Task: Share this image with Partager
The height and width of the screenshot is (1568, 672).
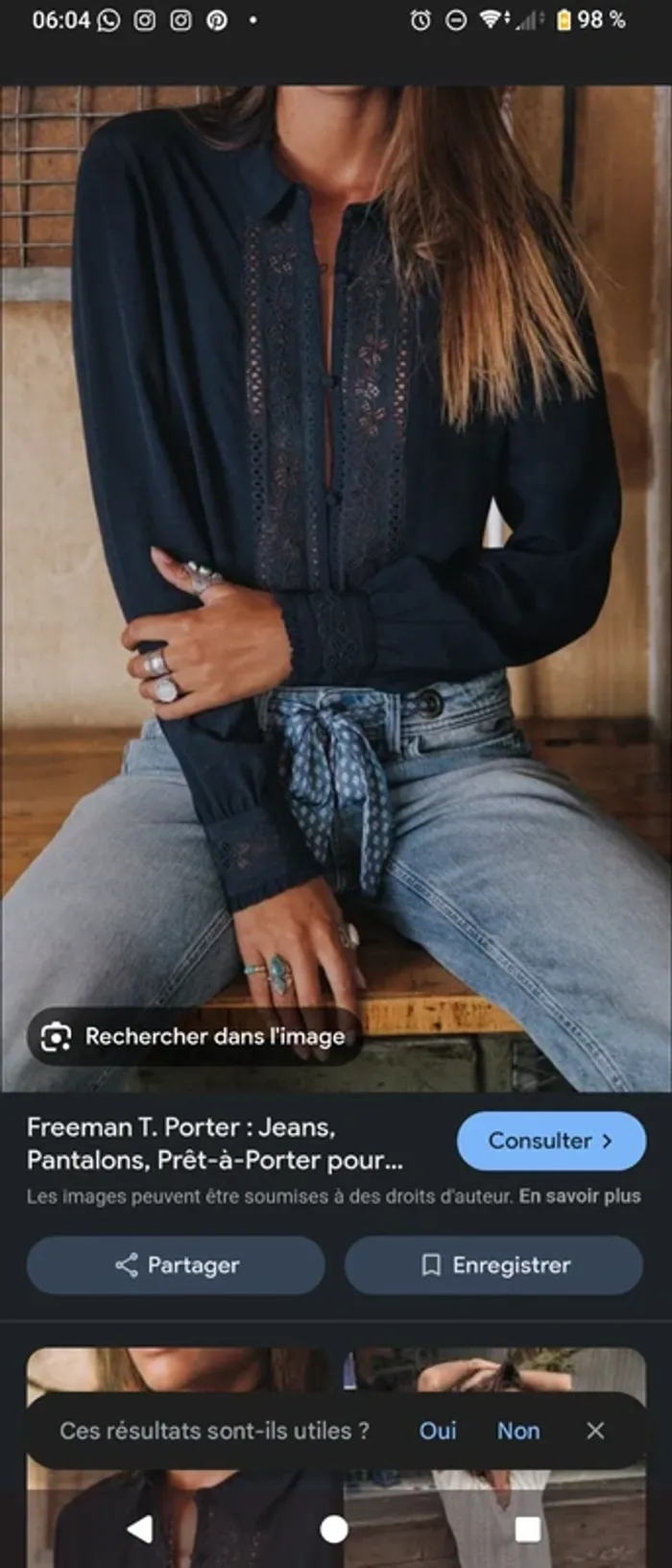Action: 176,1265
